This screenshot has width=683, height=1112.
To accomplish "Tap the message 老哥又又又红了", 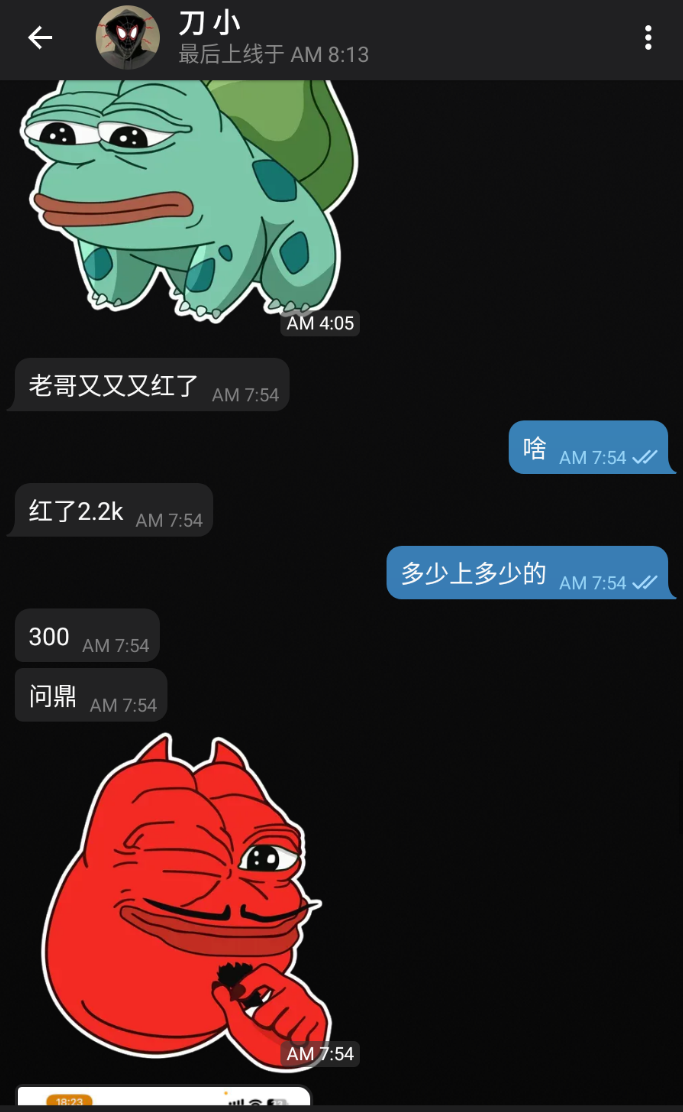I will (x=115, y=386).
